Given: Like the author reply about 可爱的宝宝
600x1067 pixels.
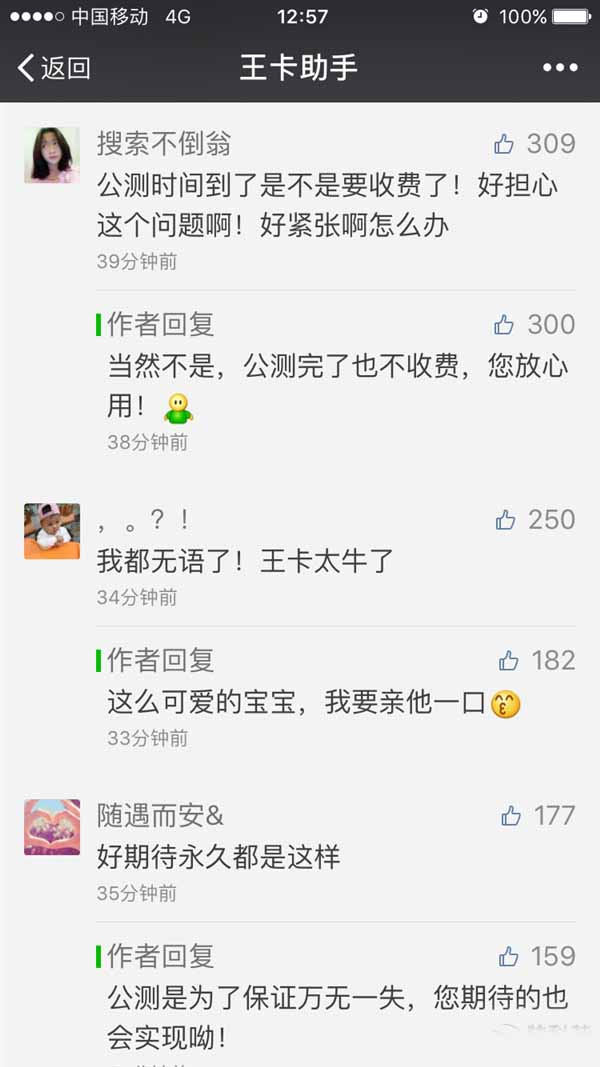Looking at the screenshot, I should point(509,660).
